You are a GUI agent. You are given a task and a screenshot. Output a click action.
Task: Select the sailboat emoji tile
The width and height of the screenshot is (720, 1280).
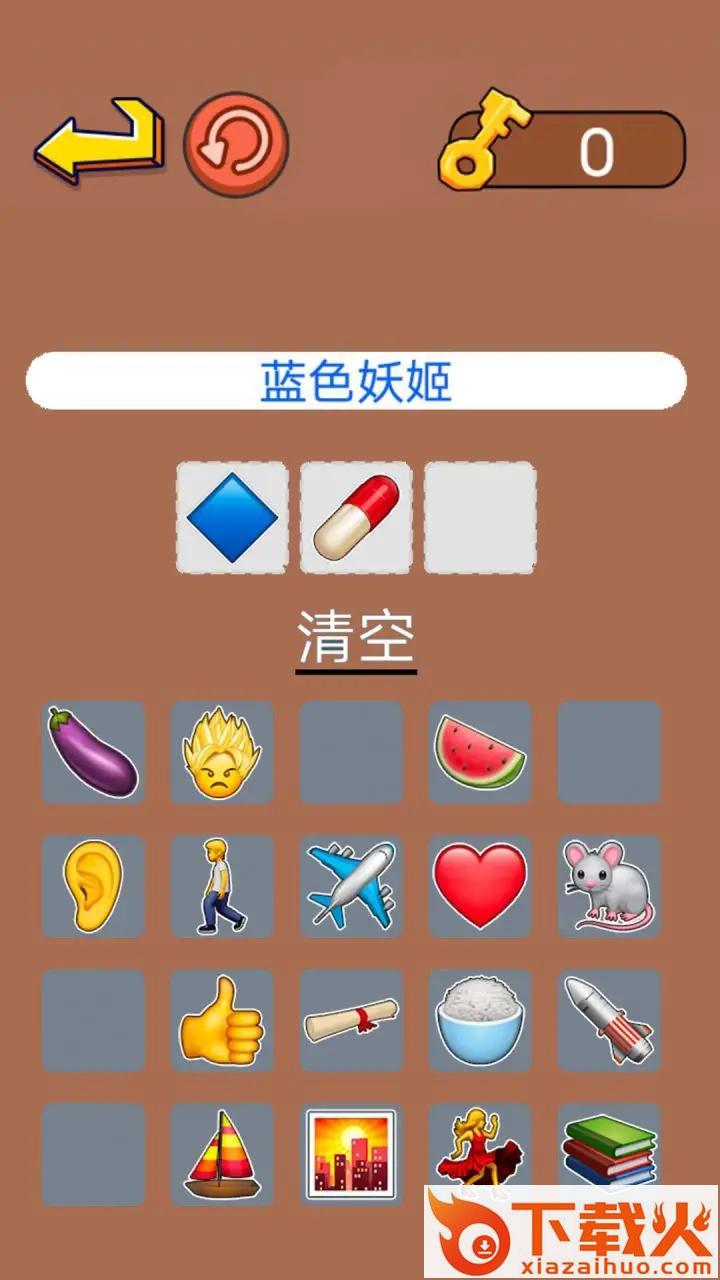click(222, 1154)
